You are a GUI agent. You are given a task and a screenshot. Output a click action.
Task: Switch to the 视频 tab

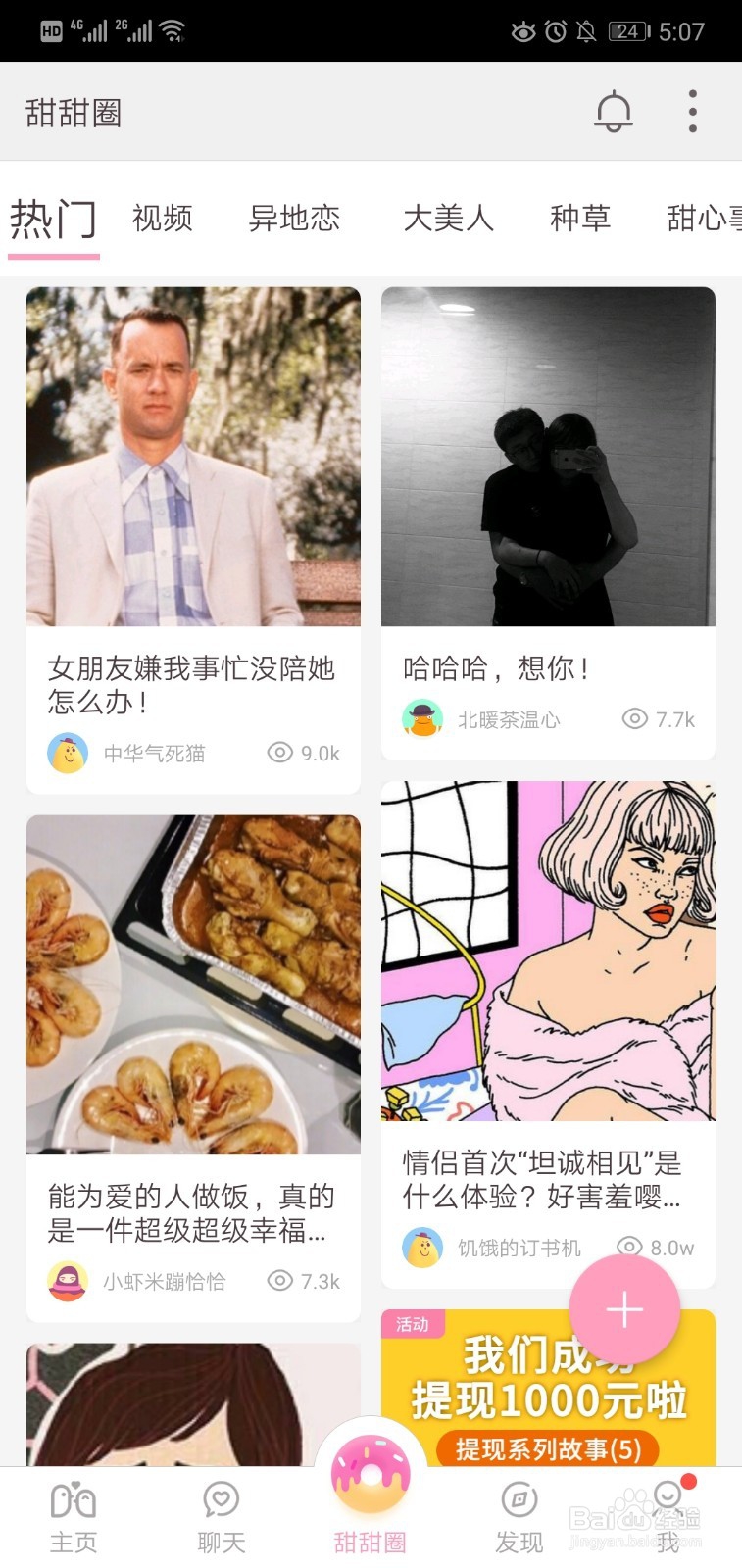click(163, 219)
